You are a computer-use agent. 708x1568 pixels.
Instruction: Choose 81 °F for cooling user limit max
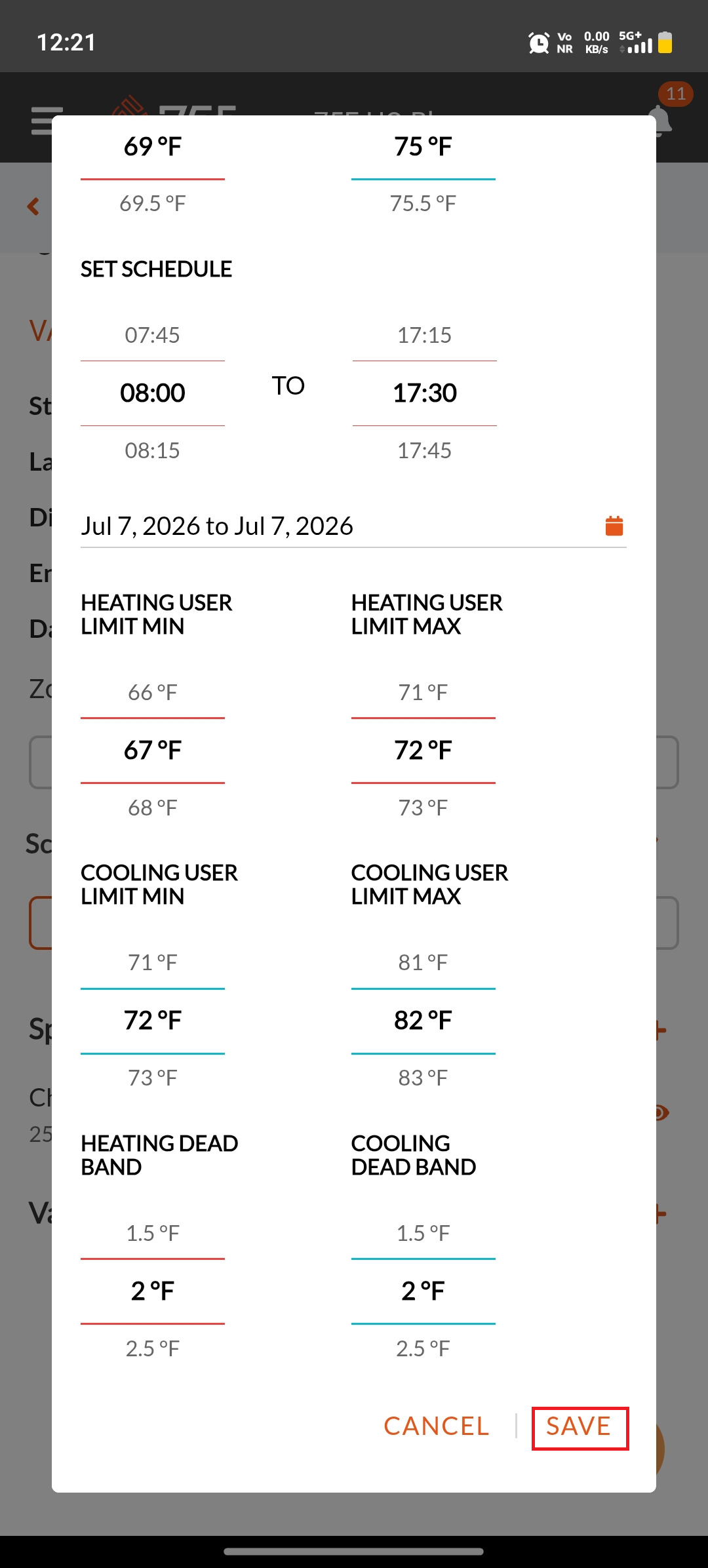coord(423,962)
